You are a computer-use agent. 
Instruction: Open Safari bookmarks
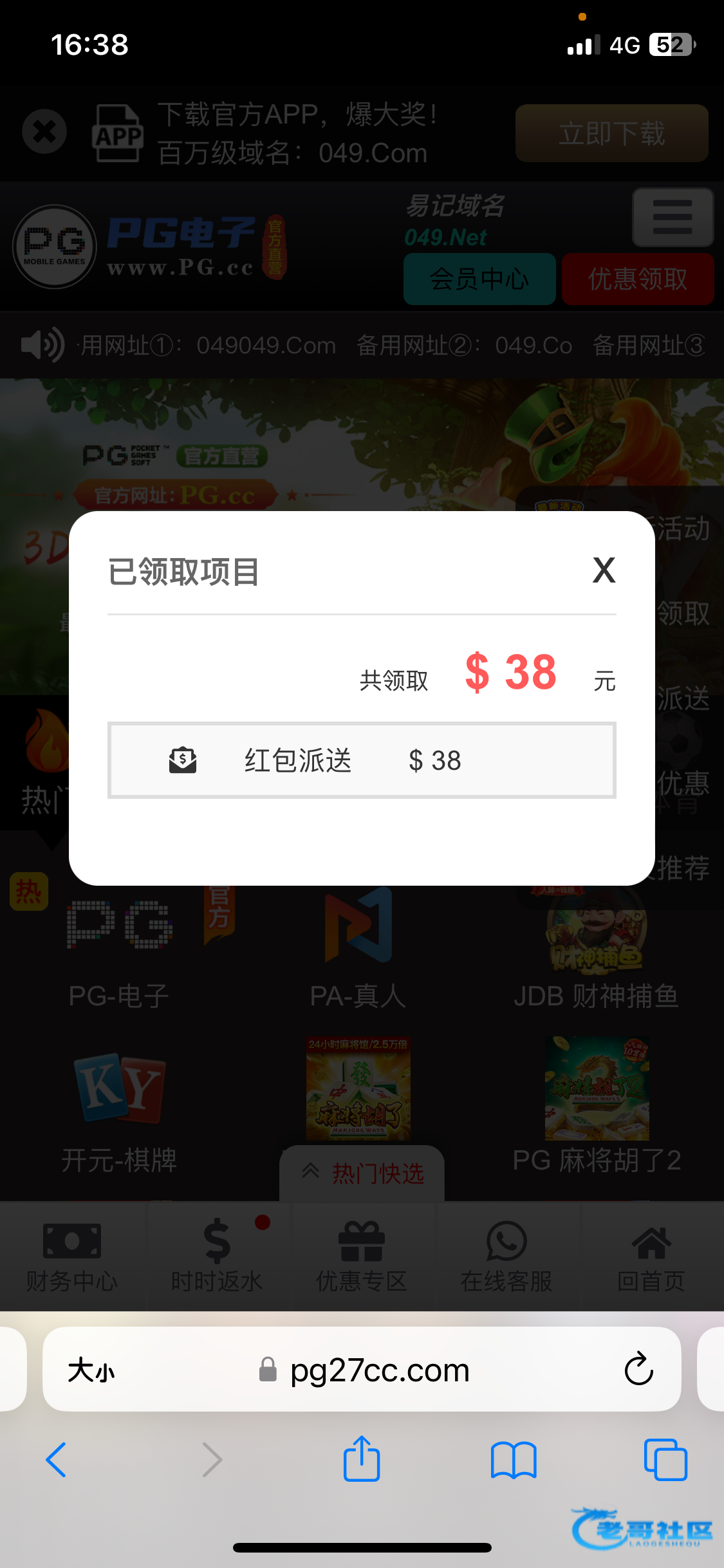[x=513, y=1460]
